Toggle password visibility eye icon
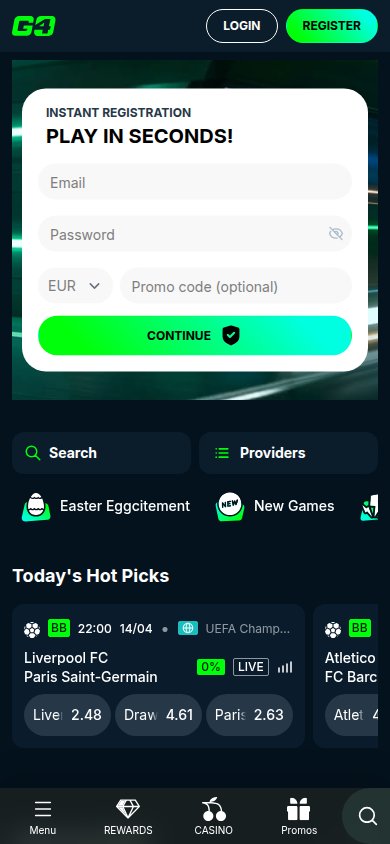390x844 pixels. [x=336, y=234]
